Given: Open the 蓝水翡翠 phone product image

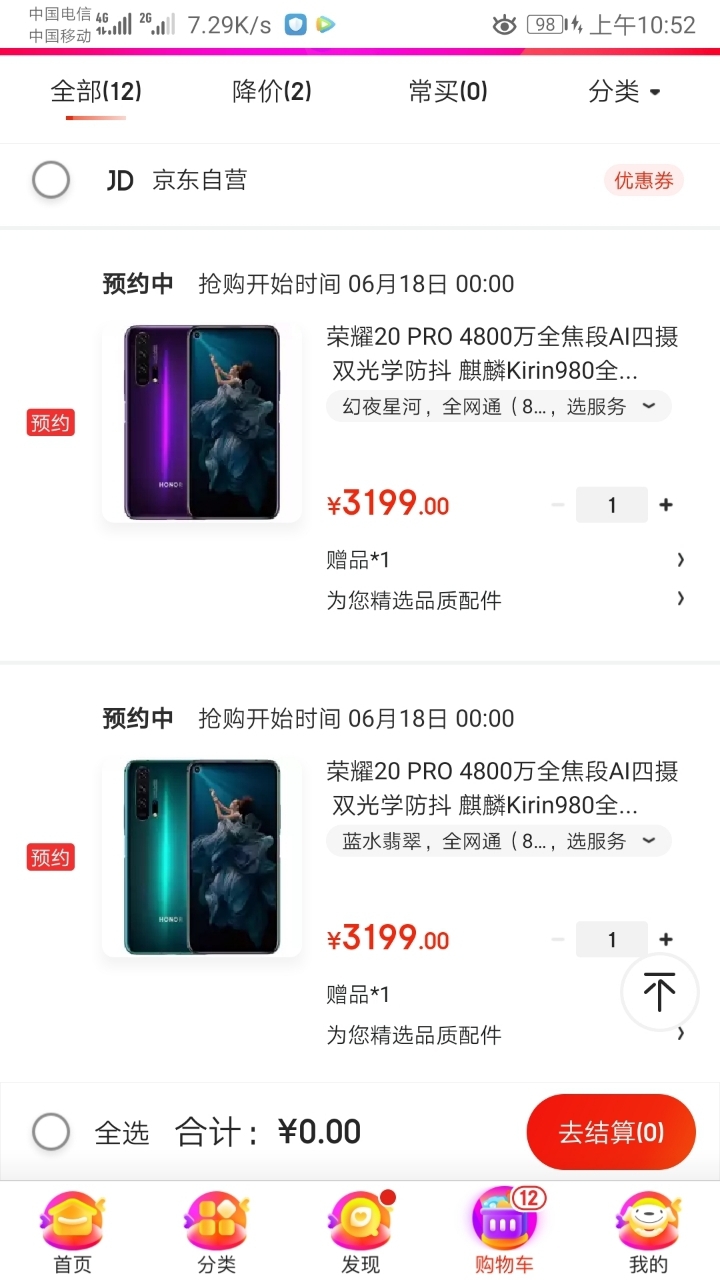Looking at the screenshot, I should tap(202, 857).
